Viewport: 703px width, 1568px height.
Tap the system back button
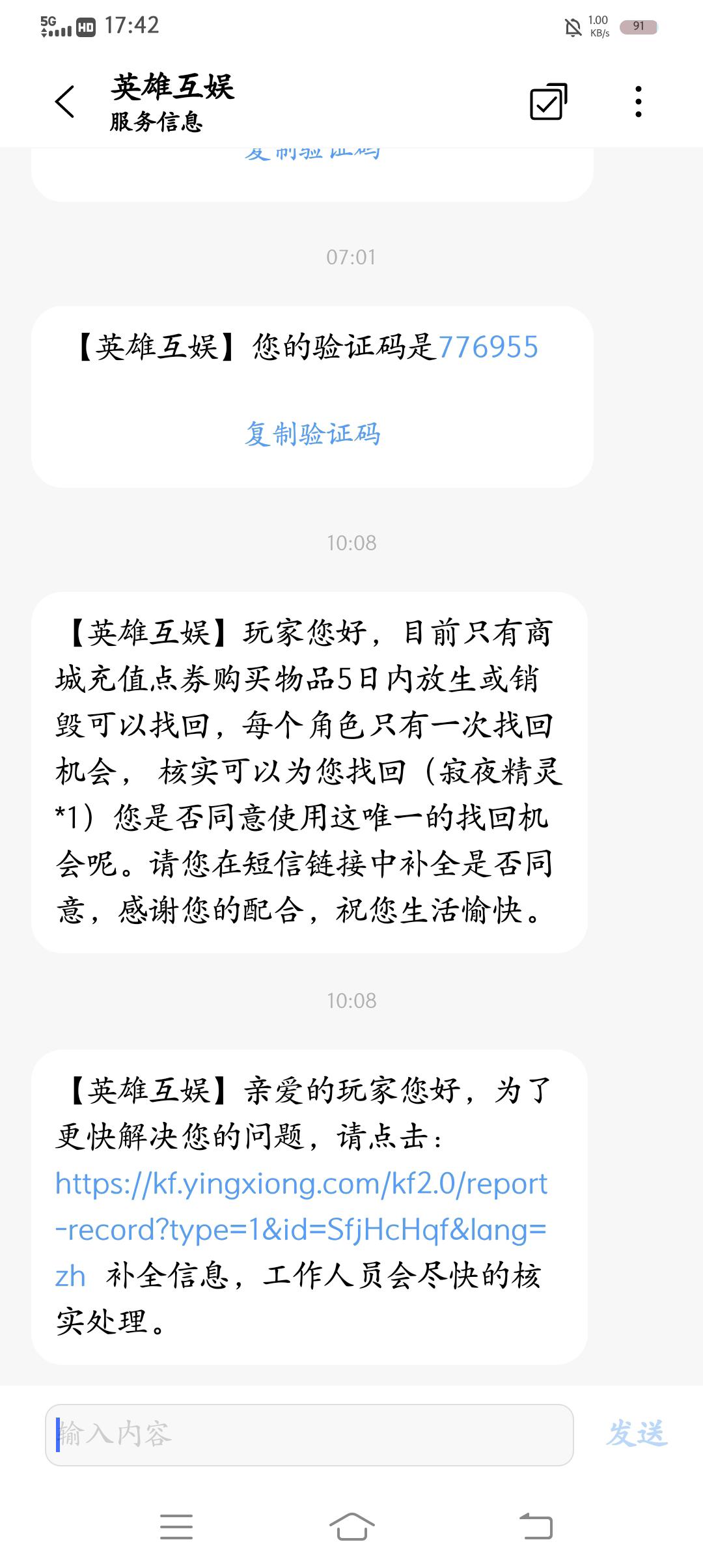point(536,1526)
